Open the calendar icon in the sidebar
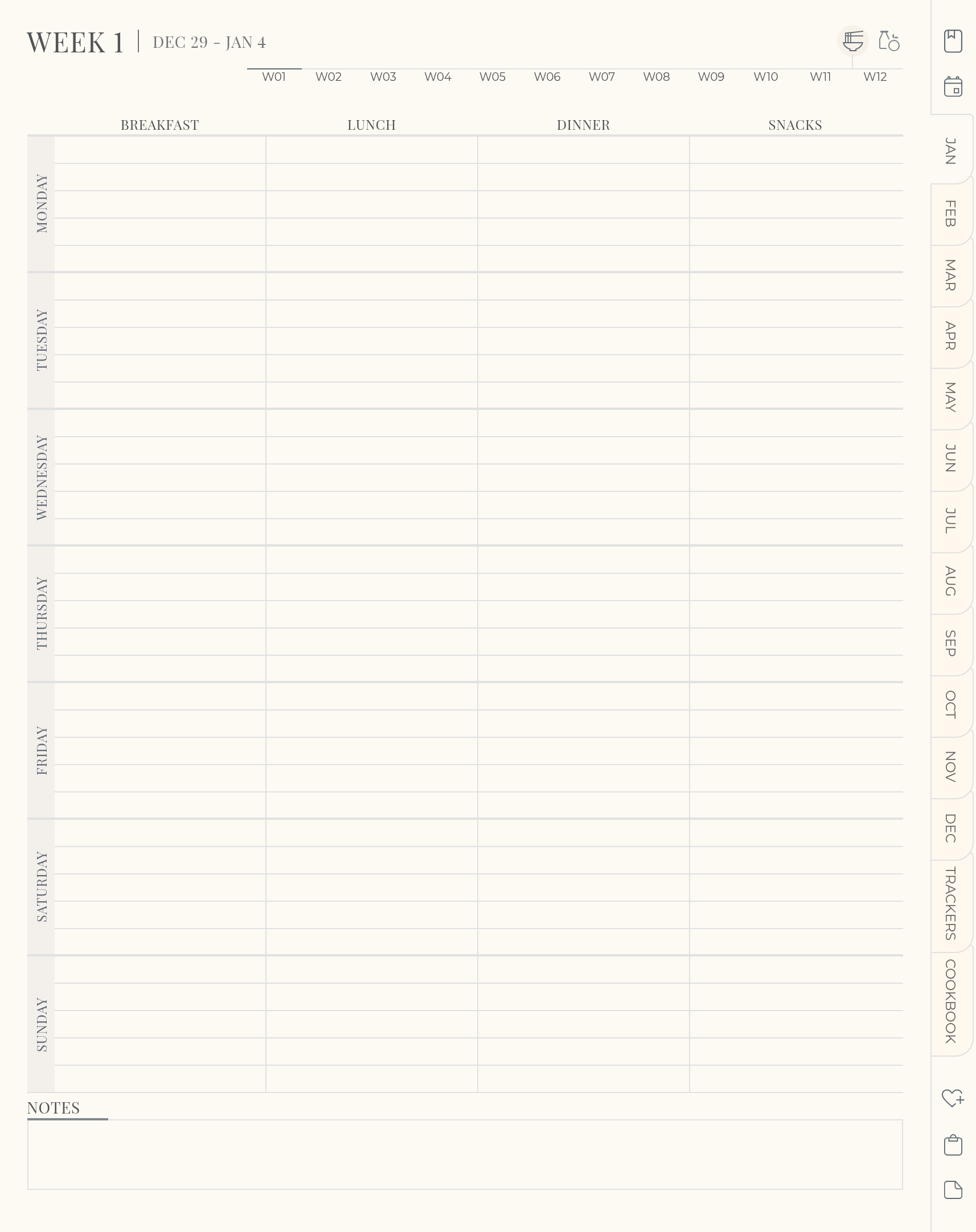The height and width of the screenshot is (1232, 976). [x=953, y=87]
